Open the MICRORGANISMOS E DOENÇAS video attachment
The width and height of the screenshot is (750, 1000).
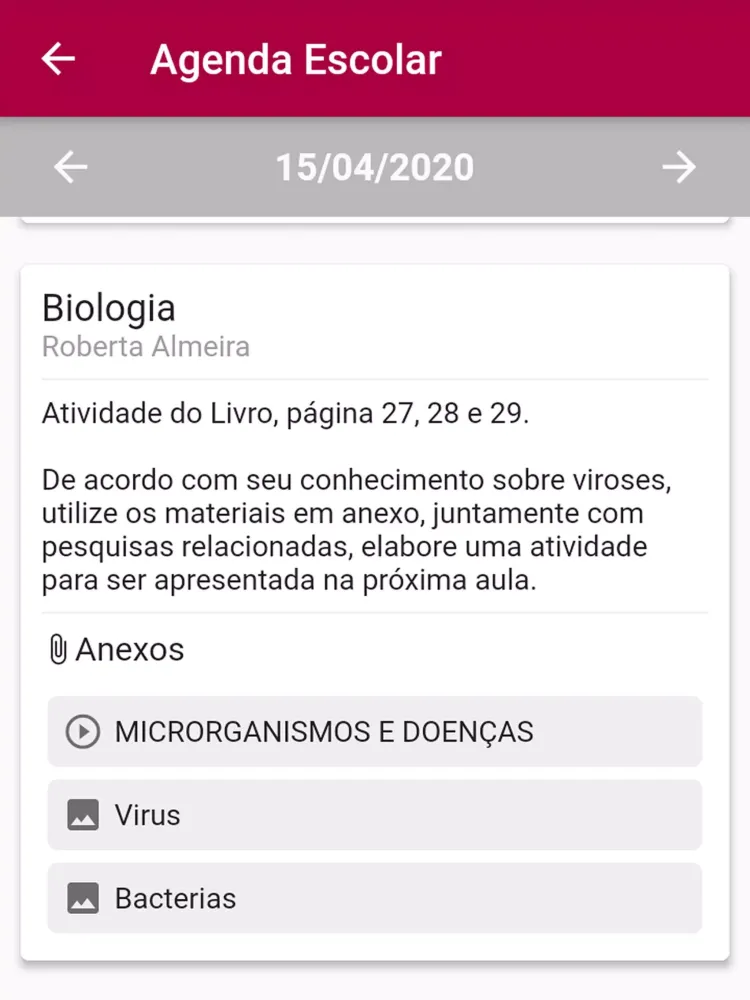(374, 732)
